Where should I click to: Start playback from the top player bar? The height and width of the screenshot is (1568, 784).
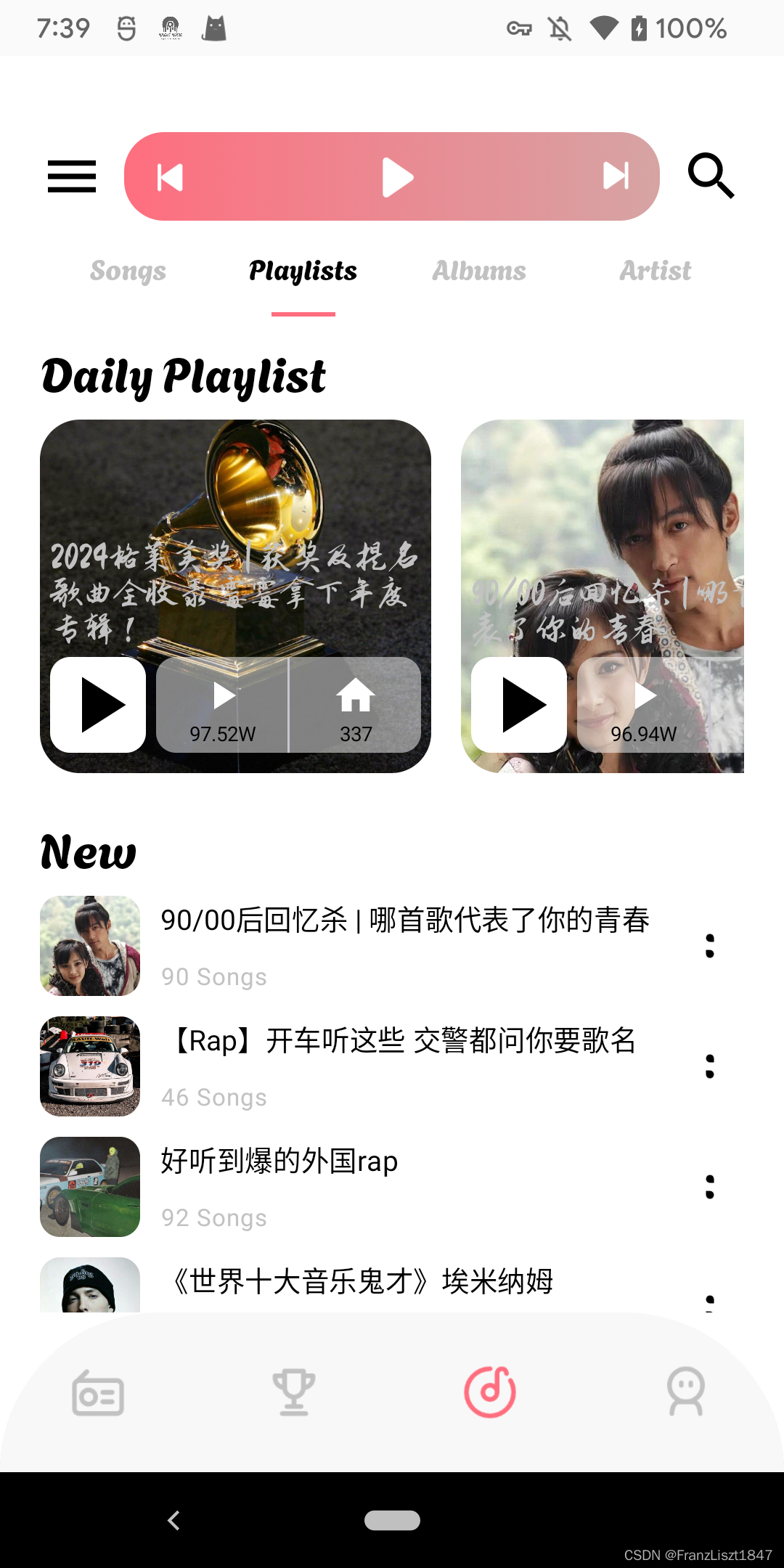click(397, 177)
